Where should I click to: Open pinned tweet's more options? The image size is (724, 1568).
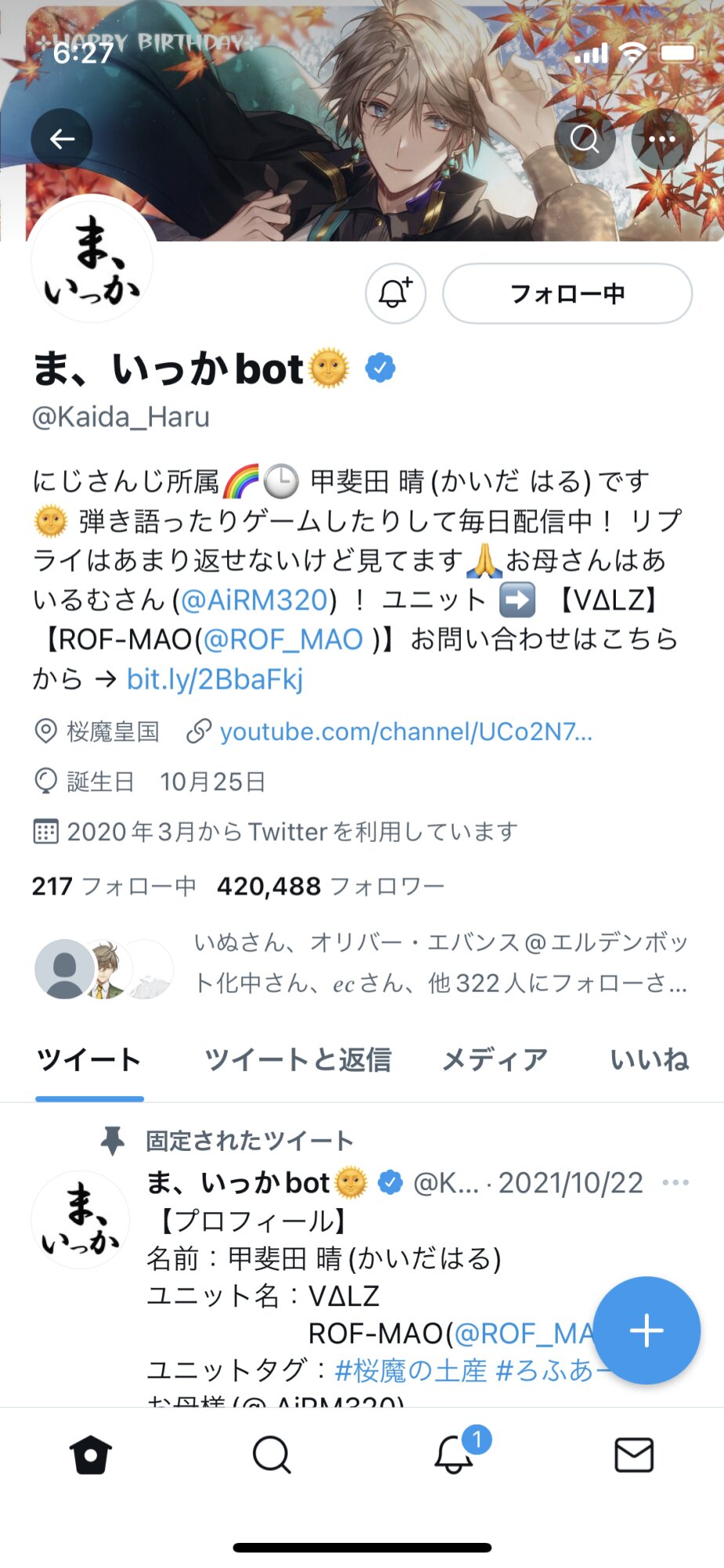click(675, 1182)
